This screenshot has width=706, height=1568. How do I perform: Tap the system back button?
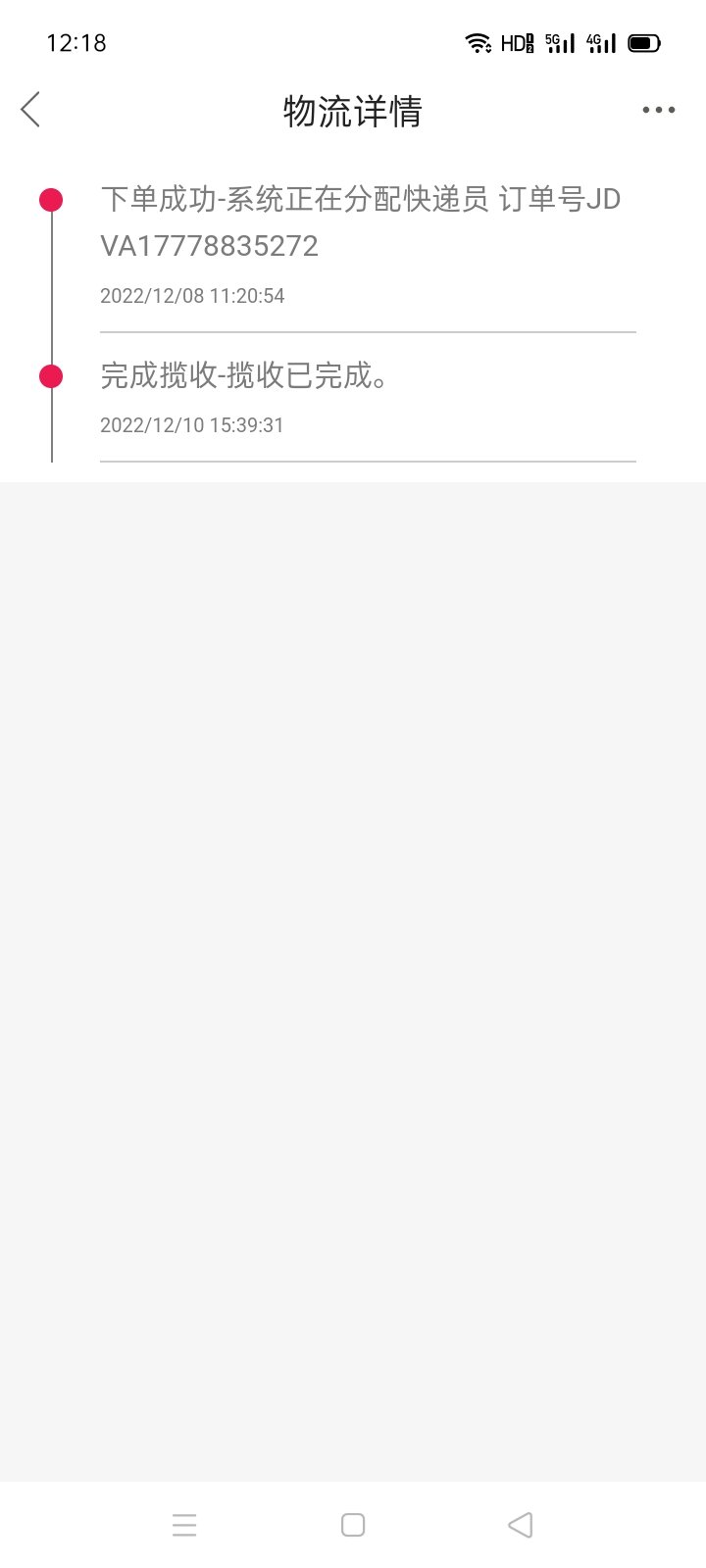(521, 1525)
